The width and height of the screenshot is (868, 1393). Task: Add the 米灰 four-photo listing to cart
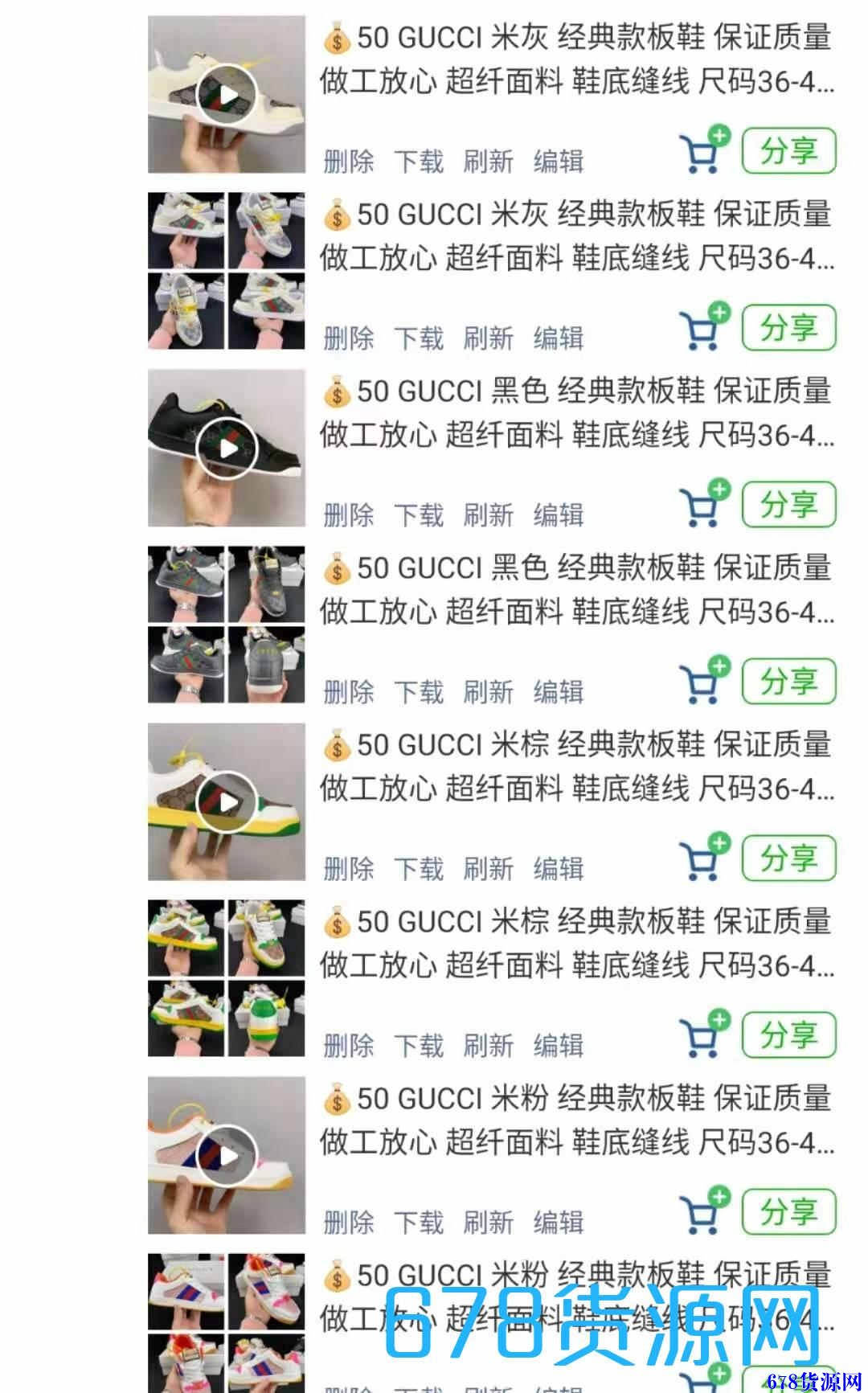click(702, 327)
